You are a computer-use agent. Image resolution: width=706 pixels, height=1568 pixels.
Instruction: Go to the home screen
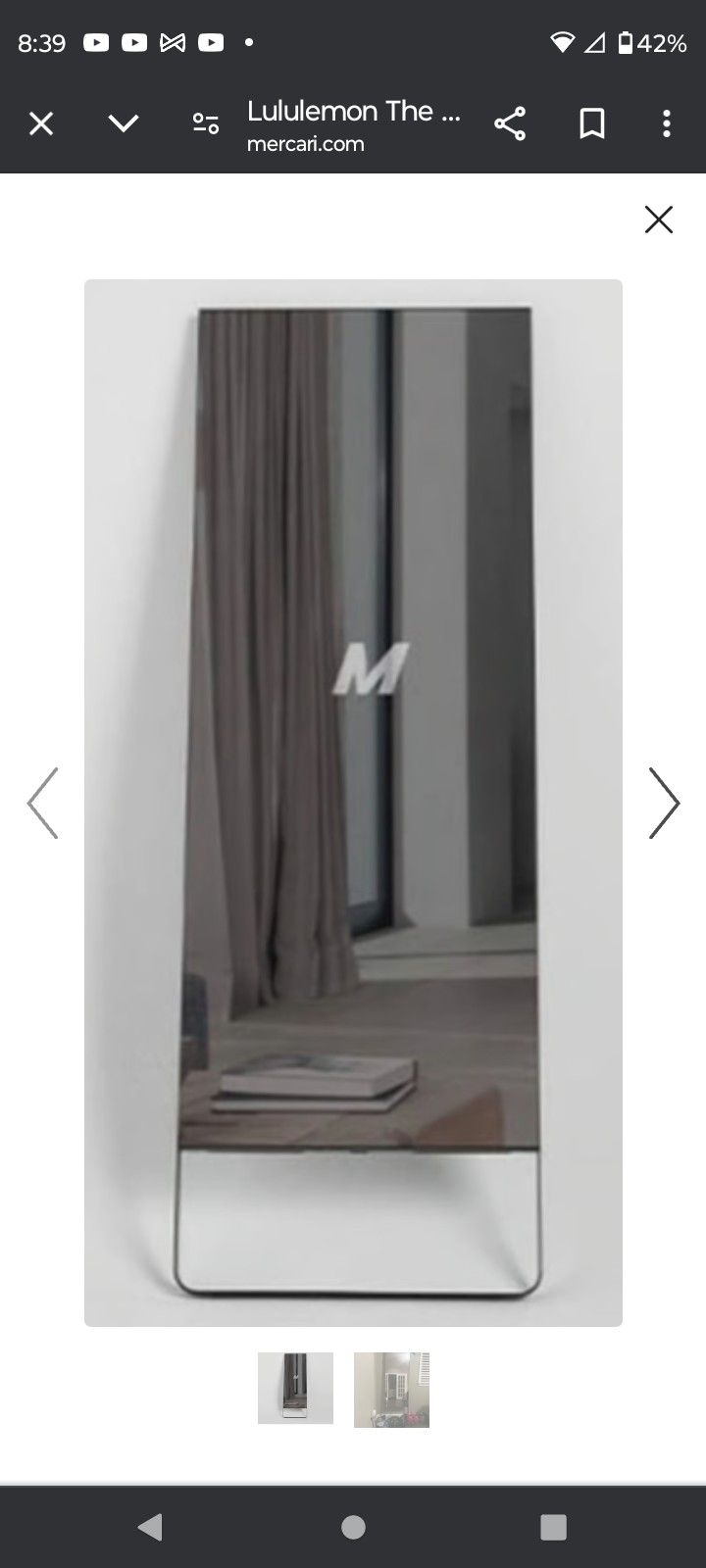point(353,1527)
